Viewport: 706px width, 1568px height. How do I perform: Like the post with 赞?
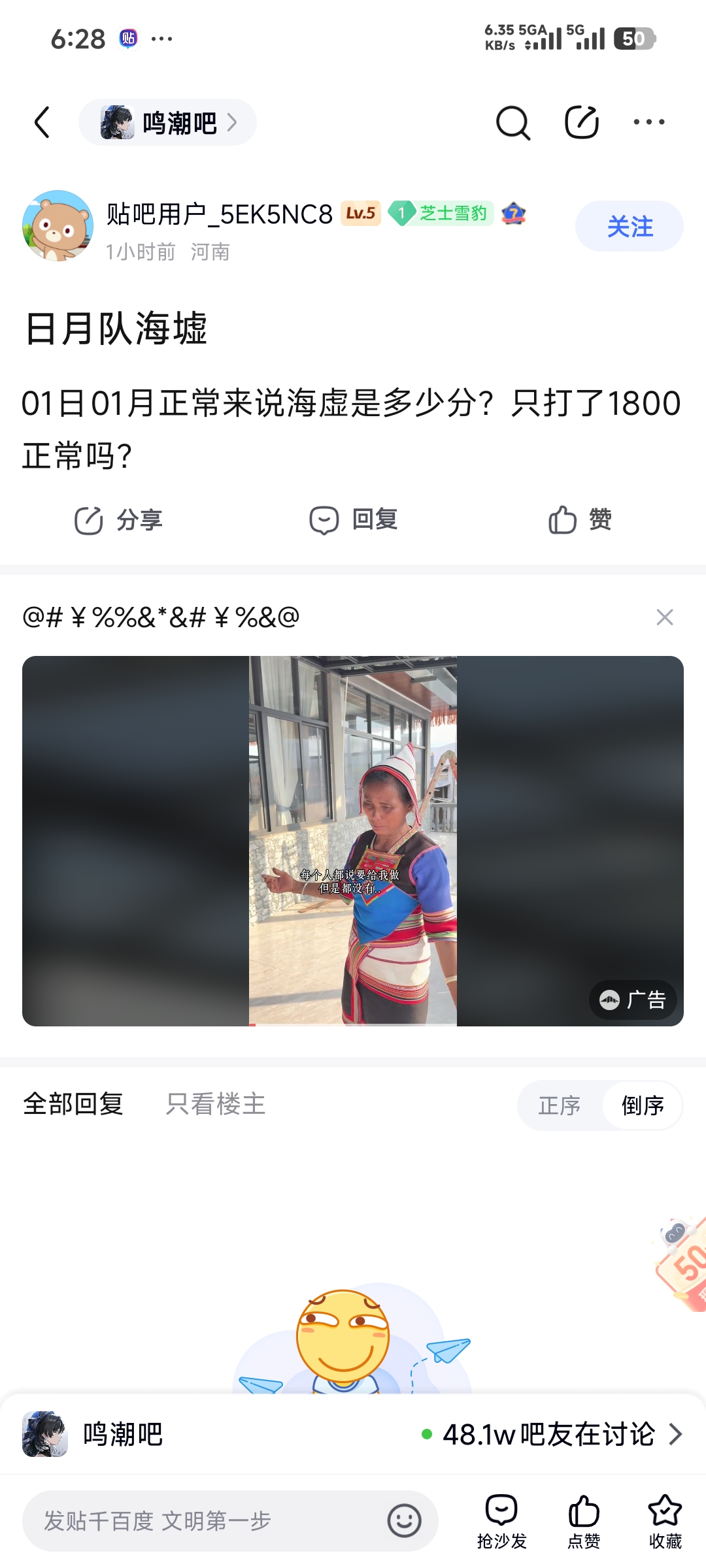[580, 520]
